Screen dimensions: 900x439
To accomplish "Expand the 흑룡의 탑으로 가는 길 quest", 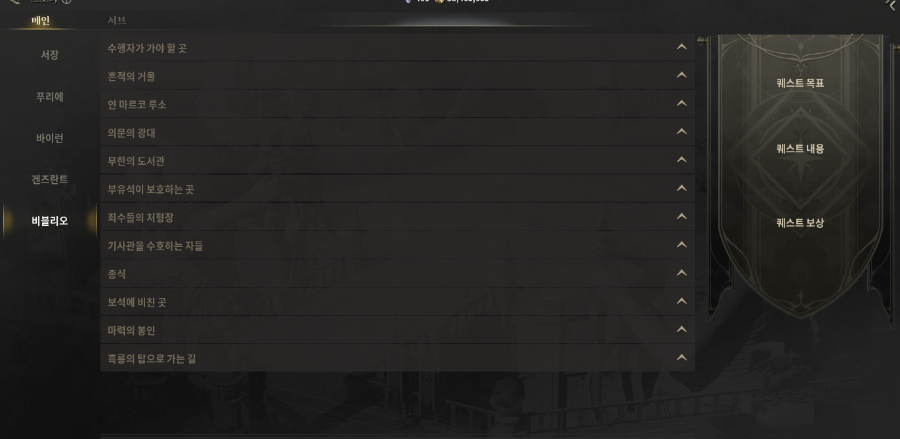I will 681,358.
